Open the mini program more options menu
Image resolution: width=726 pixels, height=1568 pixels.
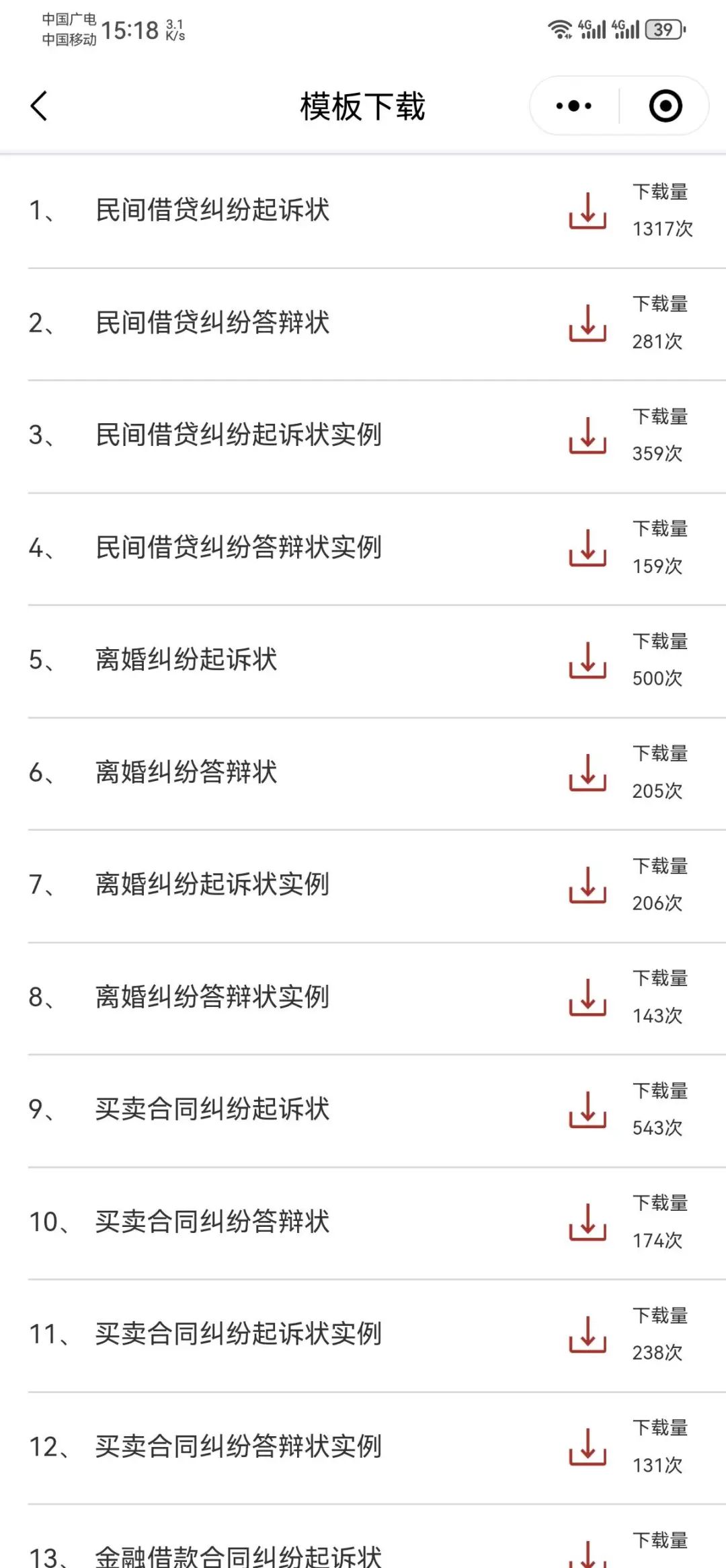(x=574, y=106)
